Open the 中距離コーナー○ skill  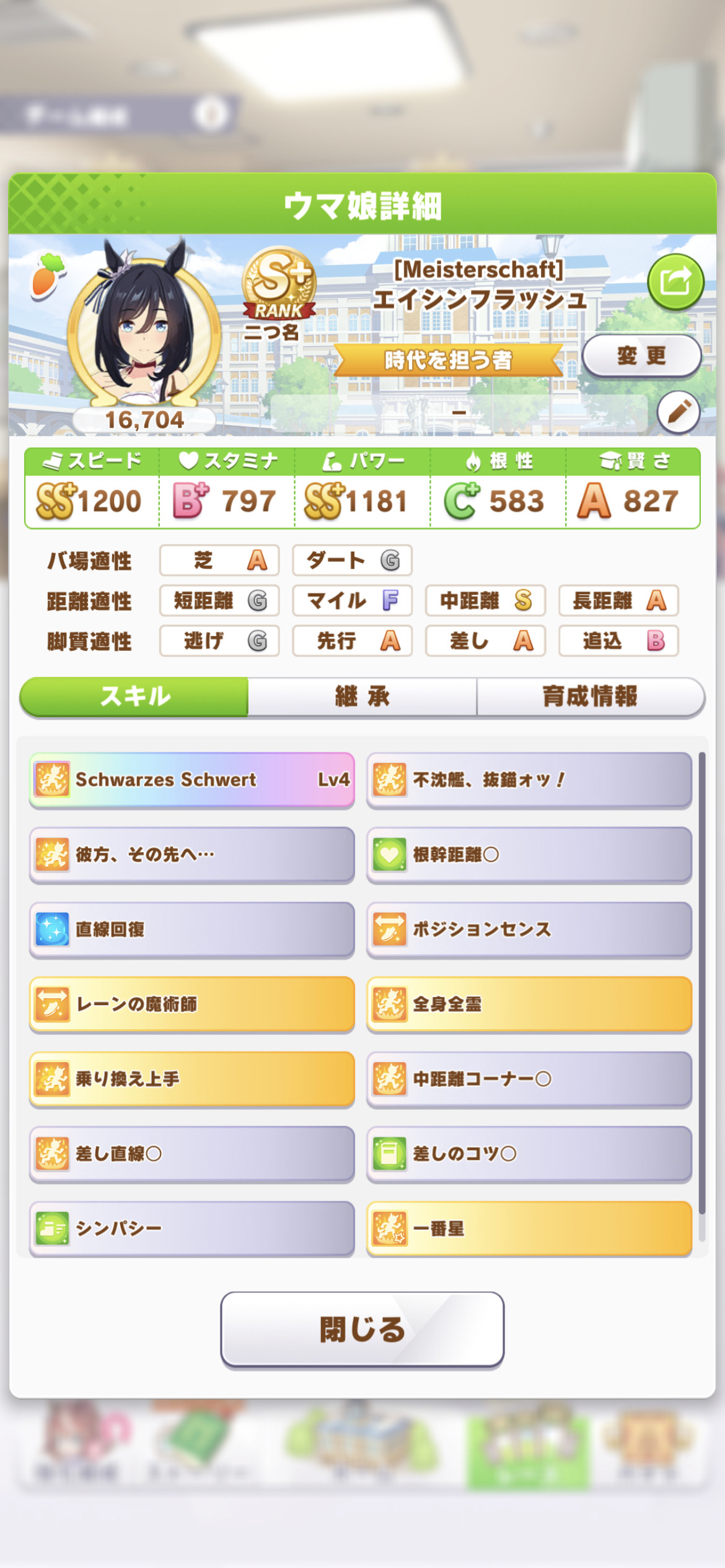[529, 1079]
